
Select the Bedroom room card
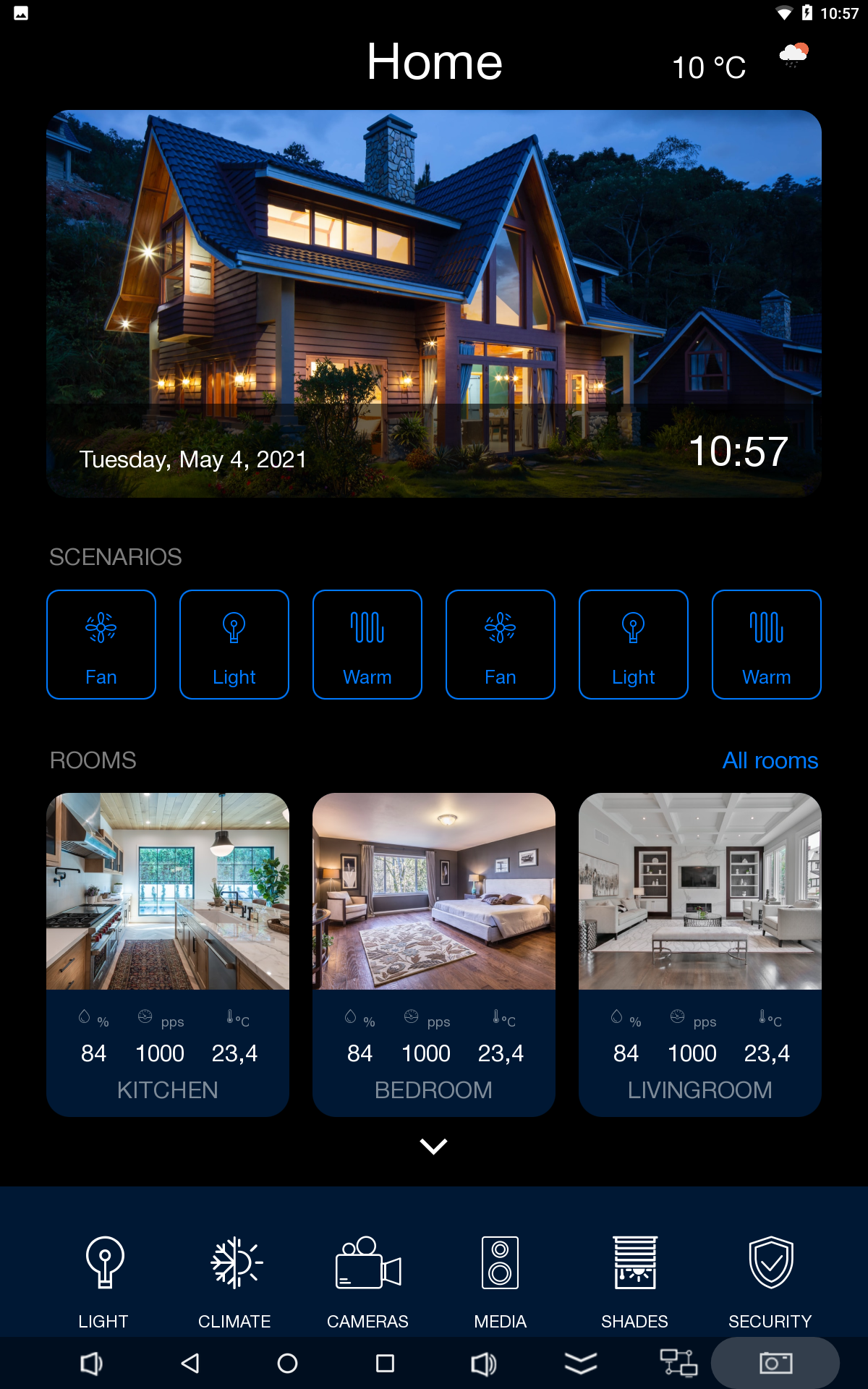(x=434, y=953)
